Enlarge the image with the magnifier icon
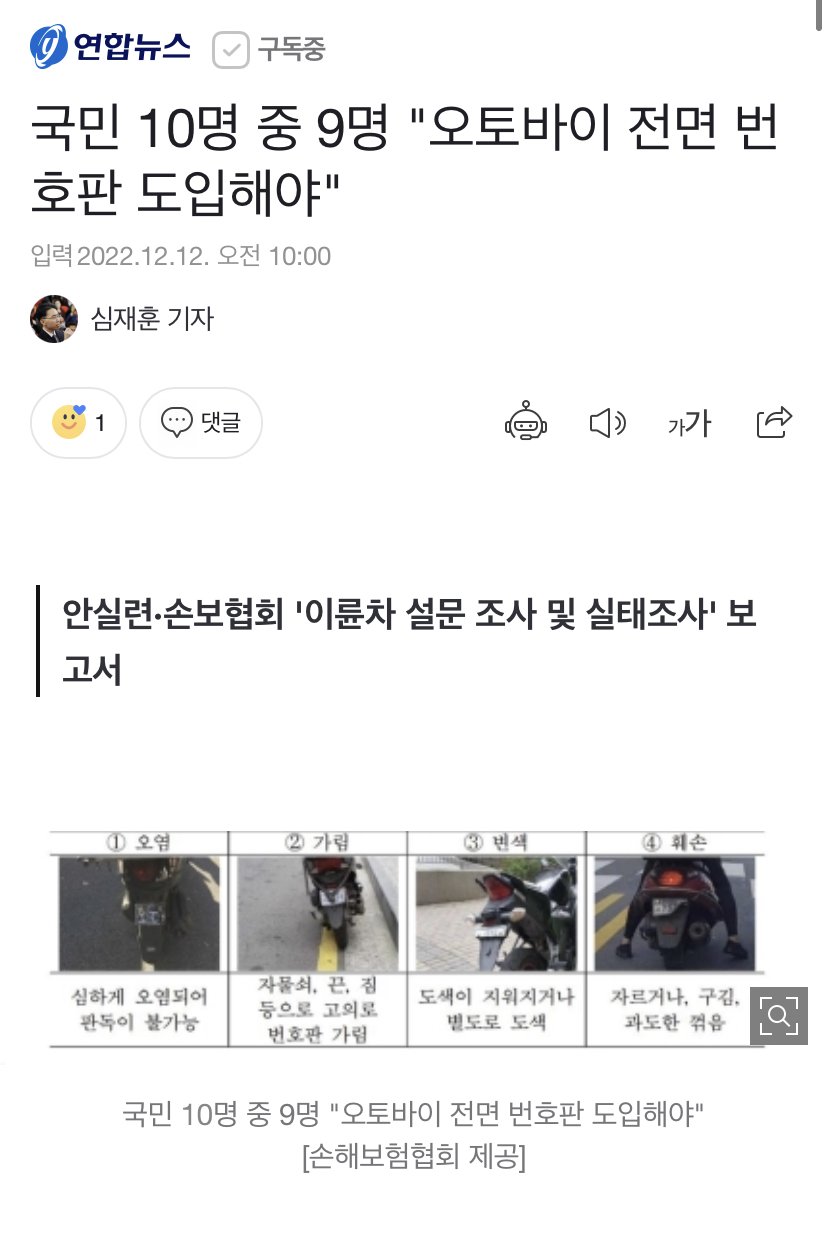Viewport: 828px width, 1237px height. [778, 1017]
